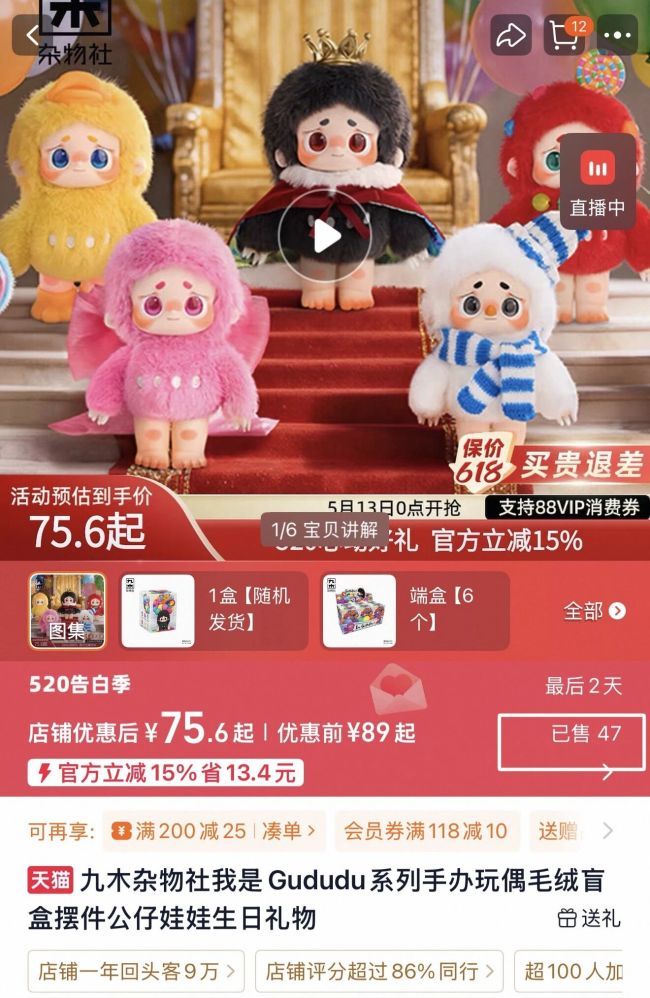The width and height of the screenshot is (650, 998).
Task: Open 店铺评分超过86%同行 tag
Action: [379, 971]
